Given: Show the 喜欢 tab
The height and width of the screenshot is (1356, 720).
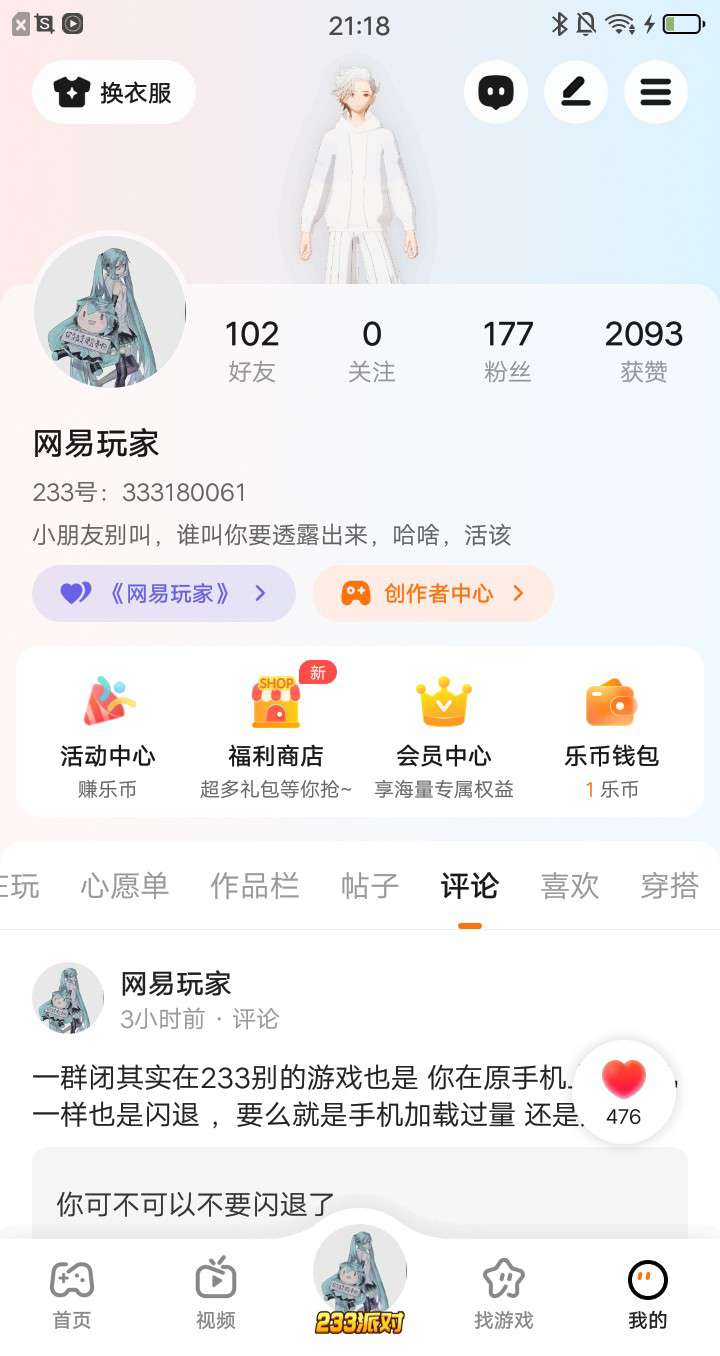Looking at the screenshot, I should (570, 886).
